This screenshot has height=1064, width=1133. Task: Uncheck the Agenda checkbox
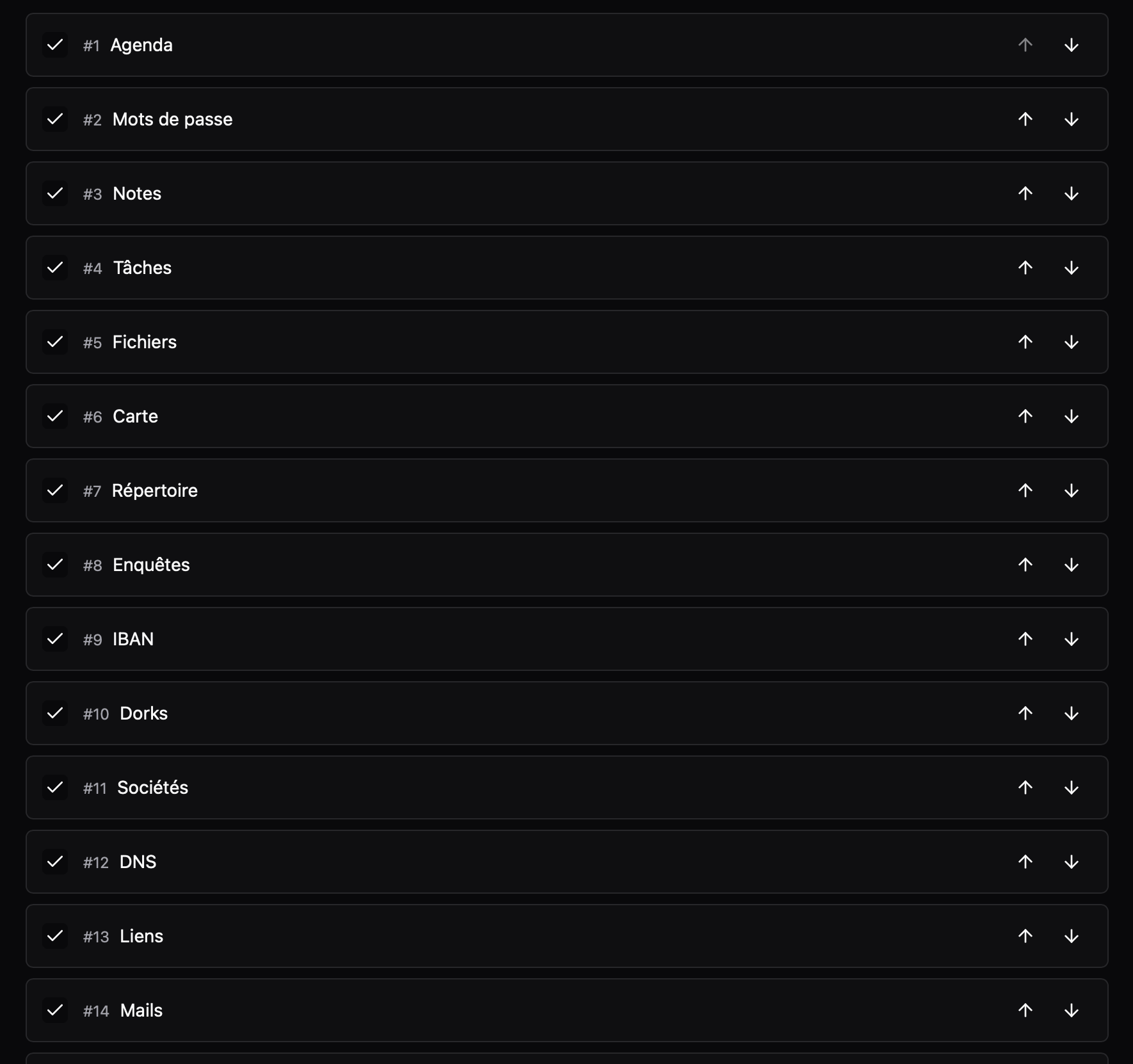pyautogui.click(x=55, y=45)
